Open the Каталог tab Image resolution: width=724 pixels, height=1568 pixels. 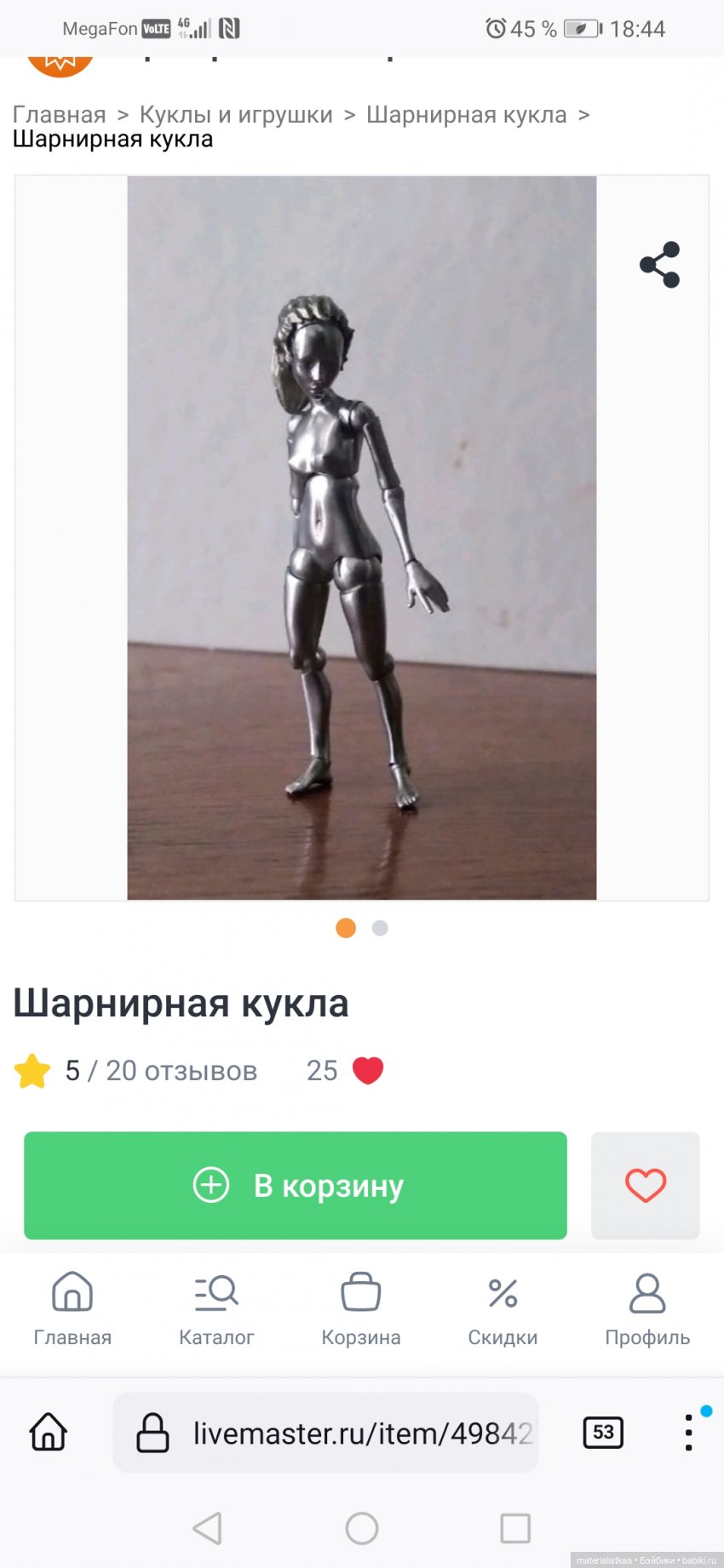(216, 1309)
